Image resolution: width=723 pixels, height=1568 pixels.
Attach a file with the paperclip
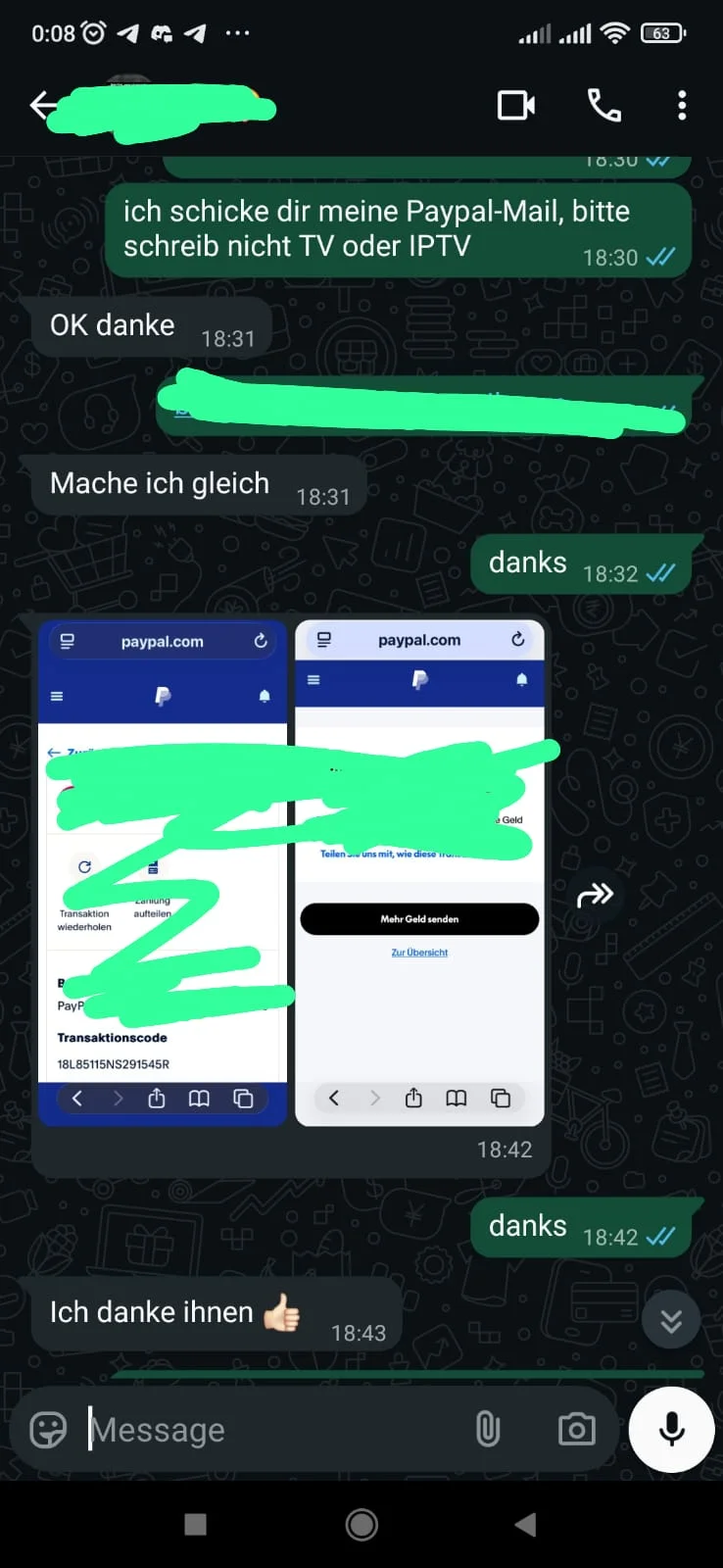(487, 1430)
